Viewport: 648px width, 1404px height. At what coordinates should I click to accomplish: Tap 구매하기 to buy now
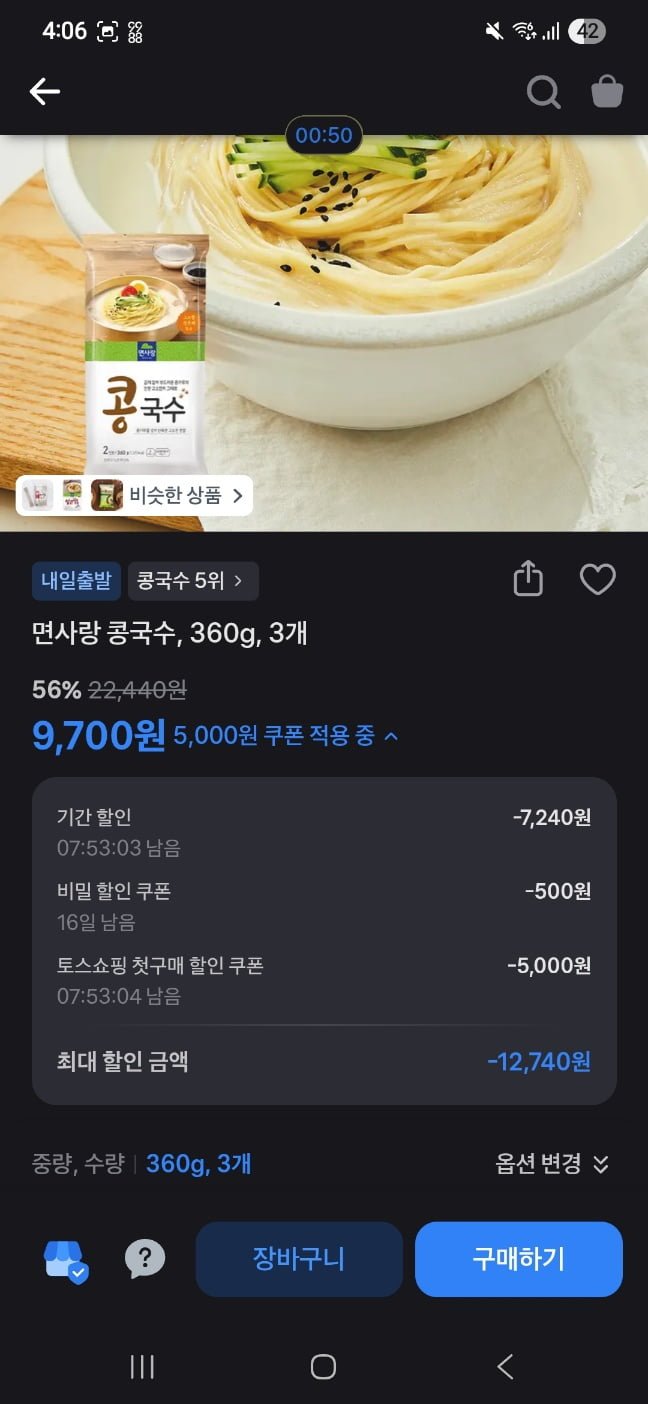tap(518, 1259)
